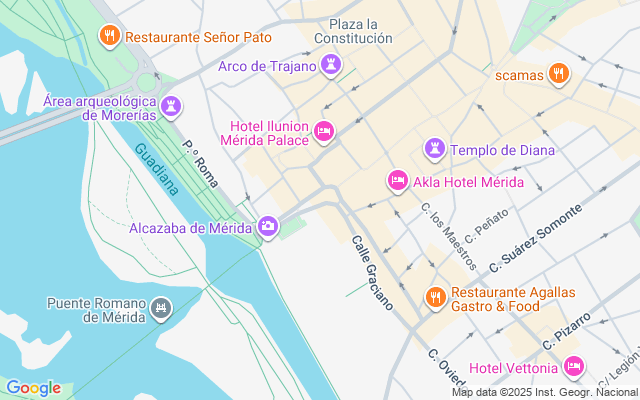
Task: Open Alcazaba de Mérida camera marker
Action: click(x=268, y=227)
